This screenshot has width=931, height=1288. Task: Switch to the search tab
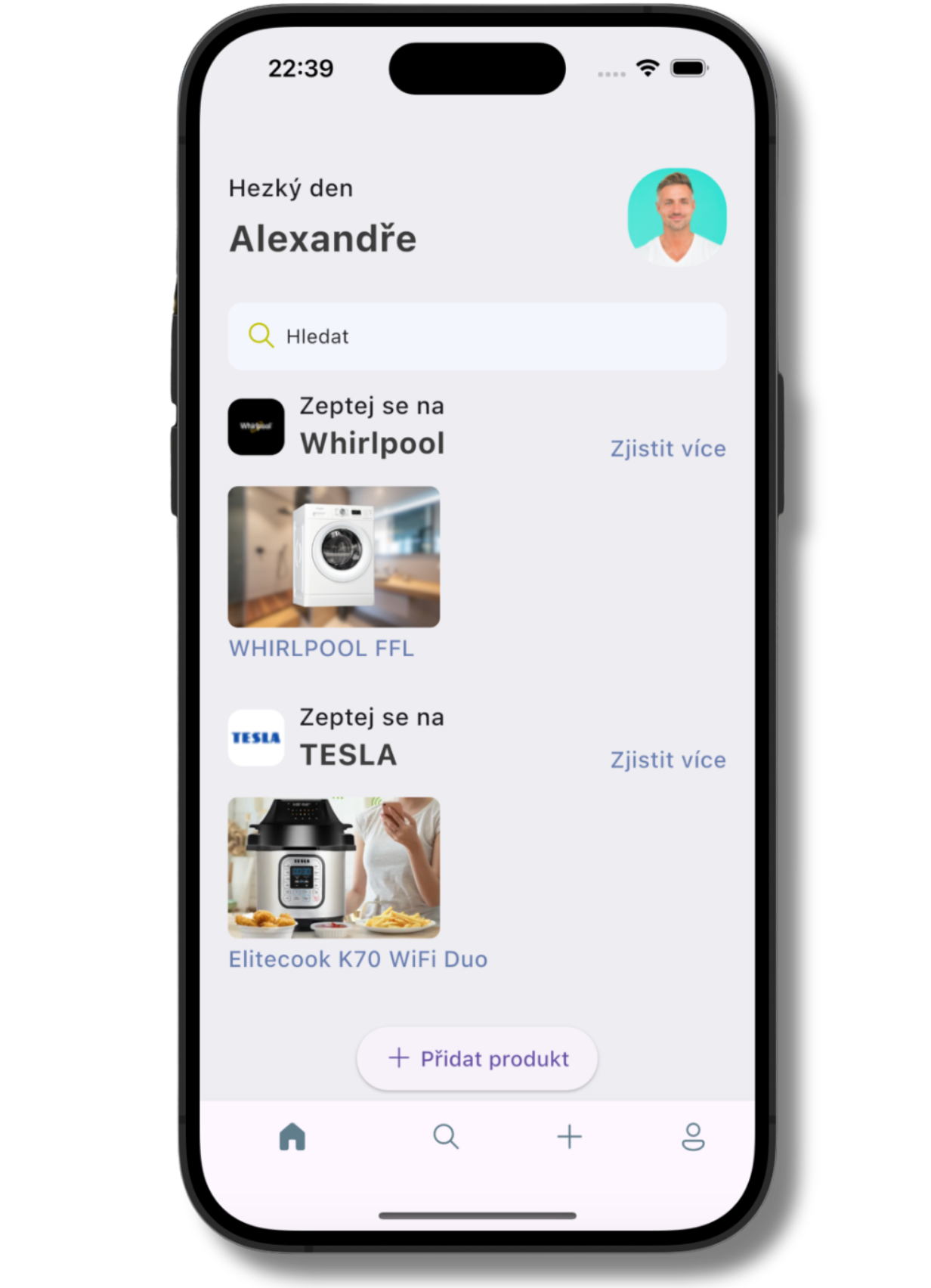pyautogui.click(x=446, y=1136)
